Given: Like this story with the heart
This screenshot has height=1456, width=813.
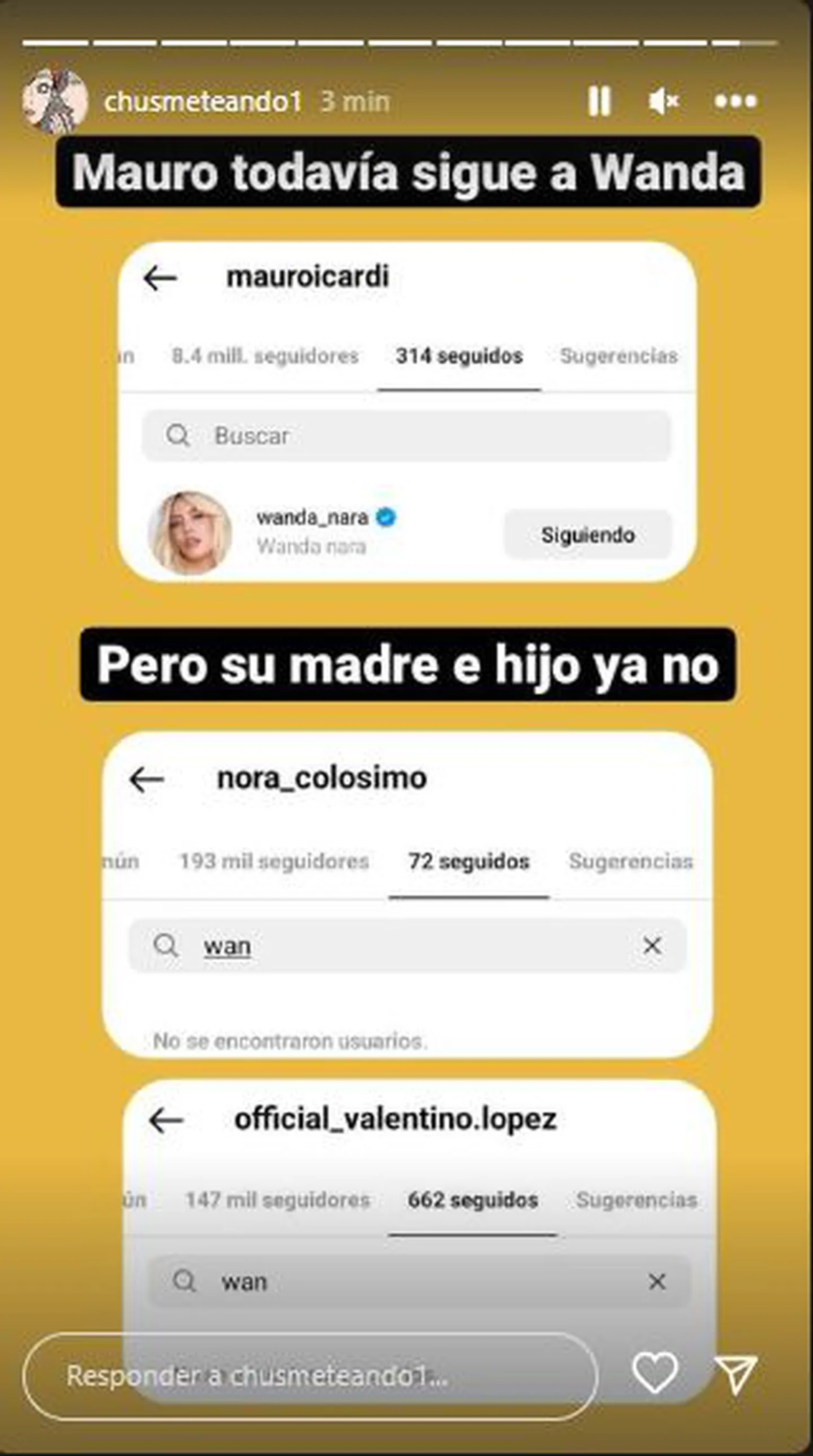Looking at the screenshot, I should [x=654, y=1373].
